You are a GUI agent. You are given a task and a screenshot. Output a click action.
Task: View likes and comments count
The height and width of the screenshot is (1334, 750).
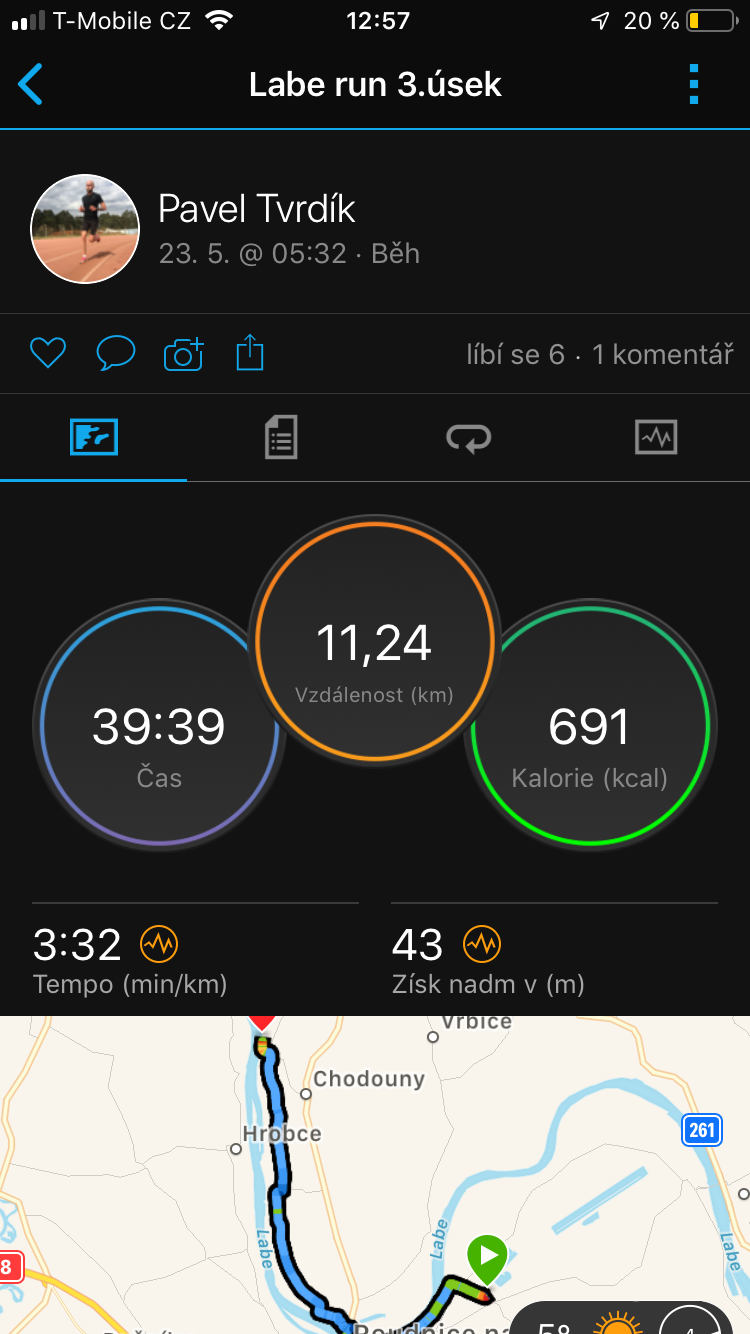[x=600, y=354]
